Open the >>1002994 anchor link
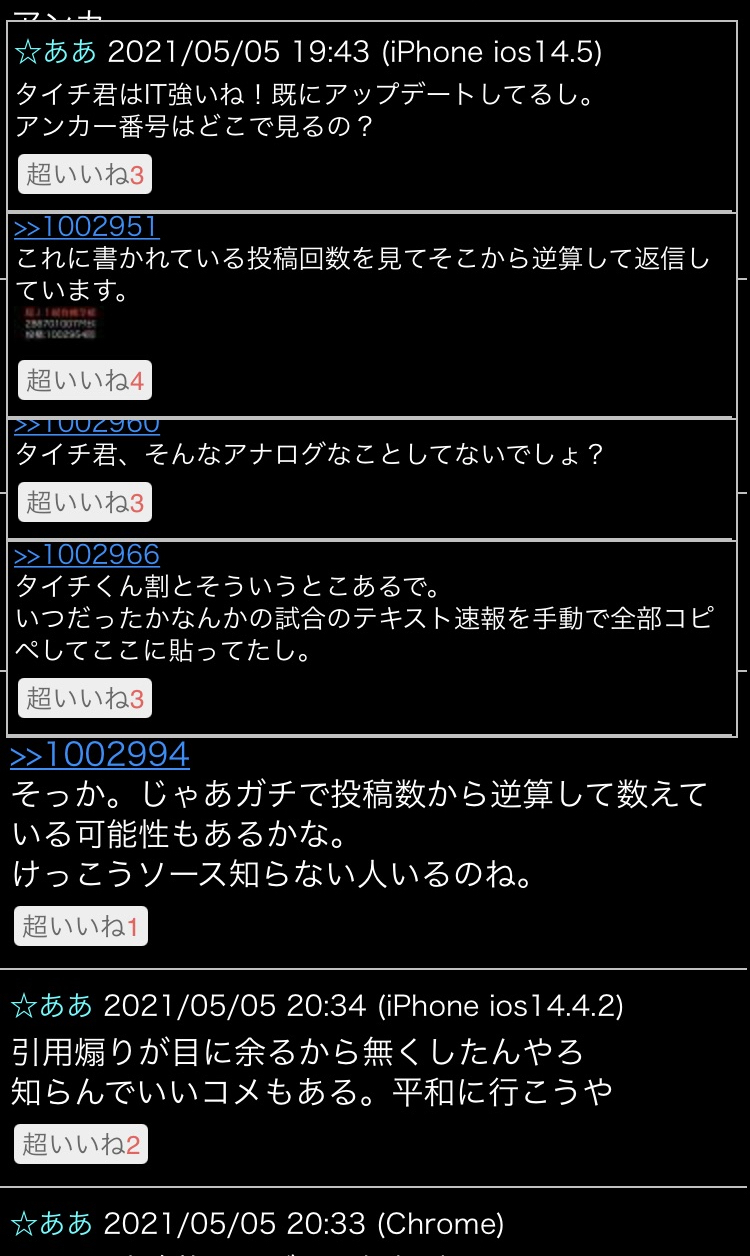The width and height of the screenshot is (750, 1256). point(100,755)
